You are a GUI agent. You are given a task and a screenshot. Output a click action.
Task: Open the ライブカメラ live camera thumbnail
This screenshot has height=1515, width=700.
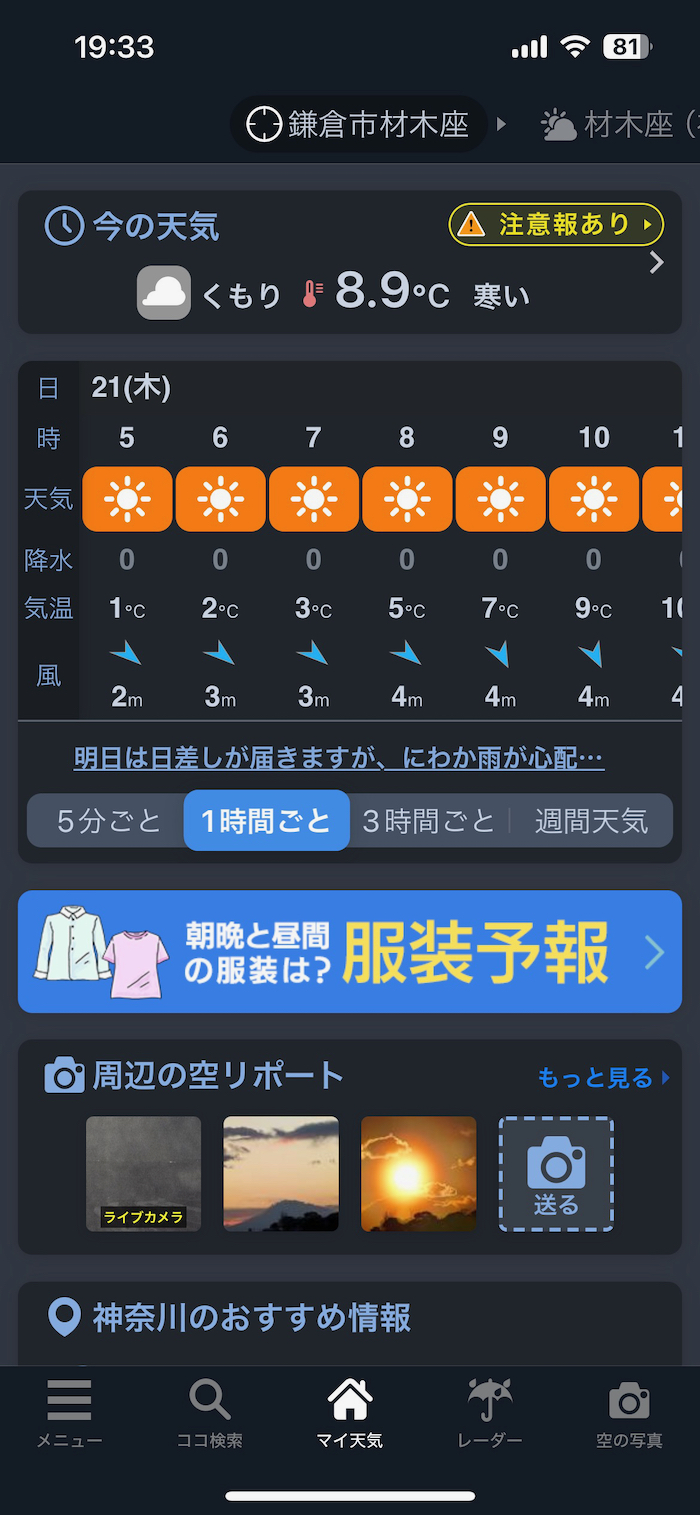tap(144, 1174)
